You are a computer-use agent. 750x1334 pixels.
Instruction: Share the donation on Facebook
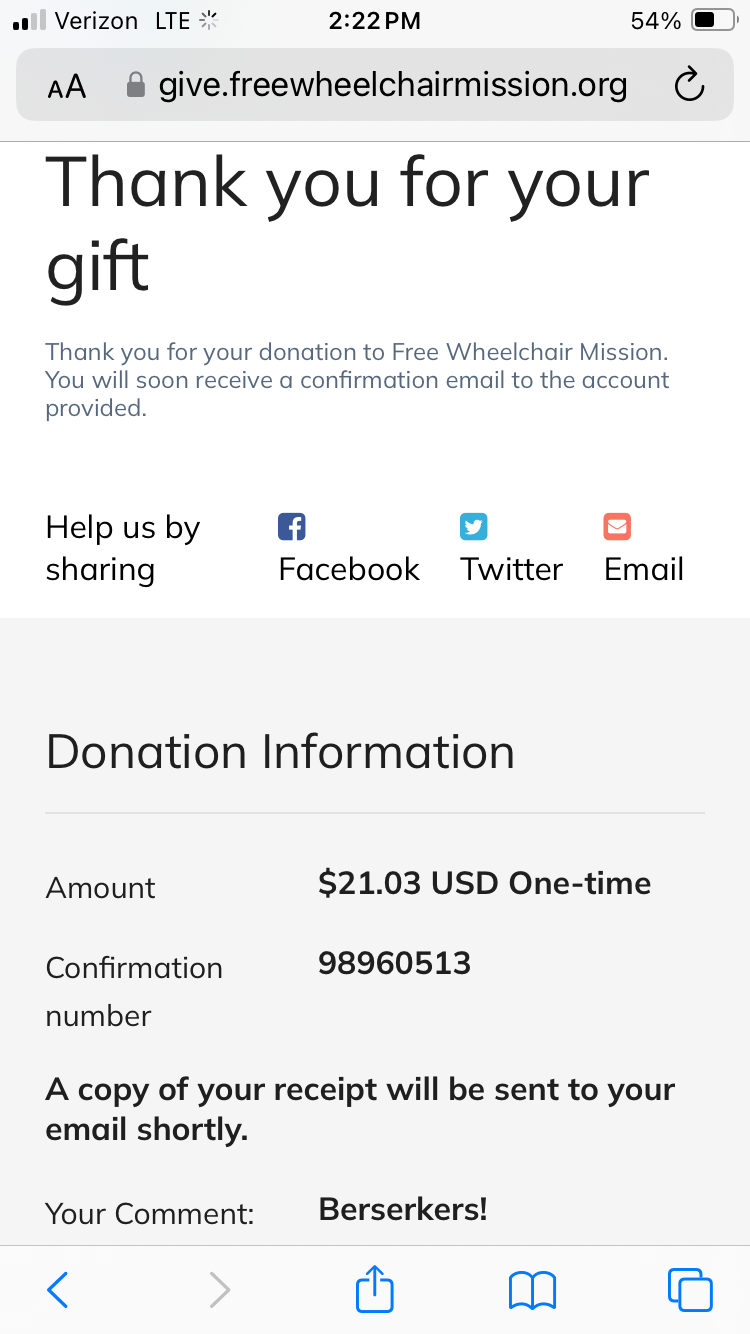[x=348, y=550]
